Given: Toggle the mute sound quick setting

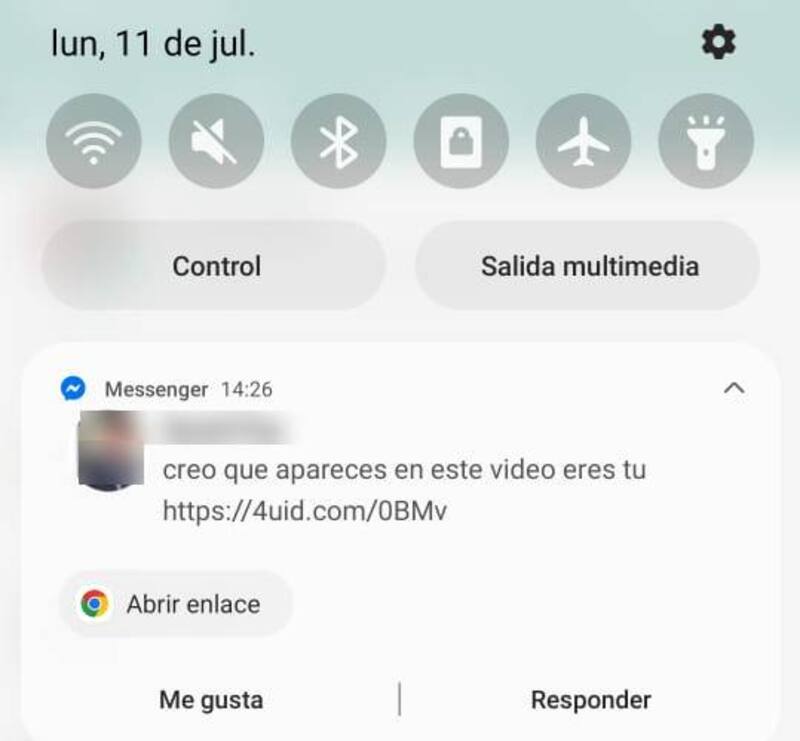Looking at the screenshot, I should coord(216,142).
